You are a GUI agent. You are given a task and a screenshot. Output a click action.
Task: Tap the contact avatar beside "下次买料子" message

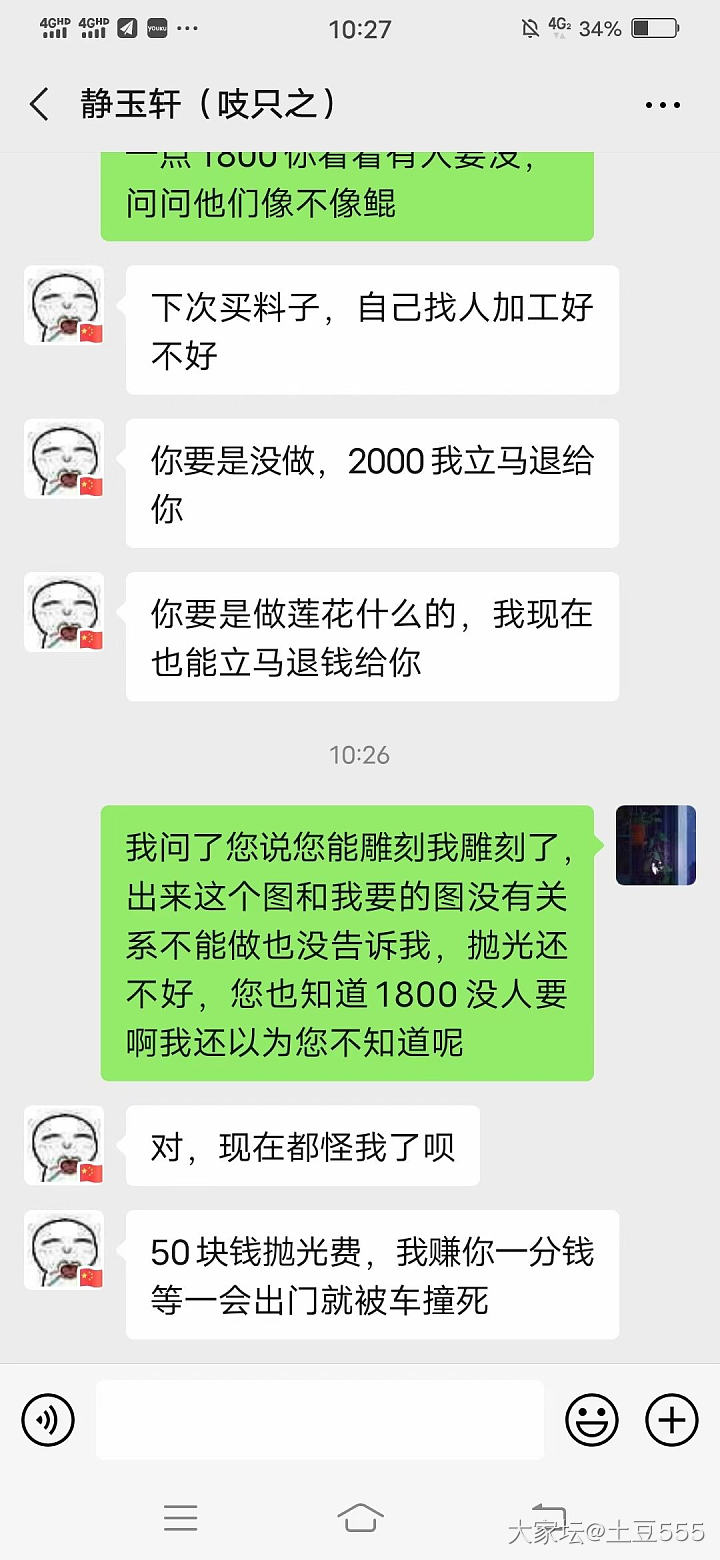(64, 306)
